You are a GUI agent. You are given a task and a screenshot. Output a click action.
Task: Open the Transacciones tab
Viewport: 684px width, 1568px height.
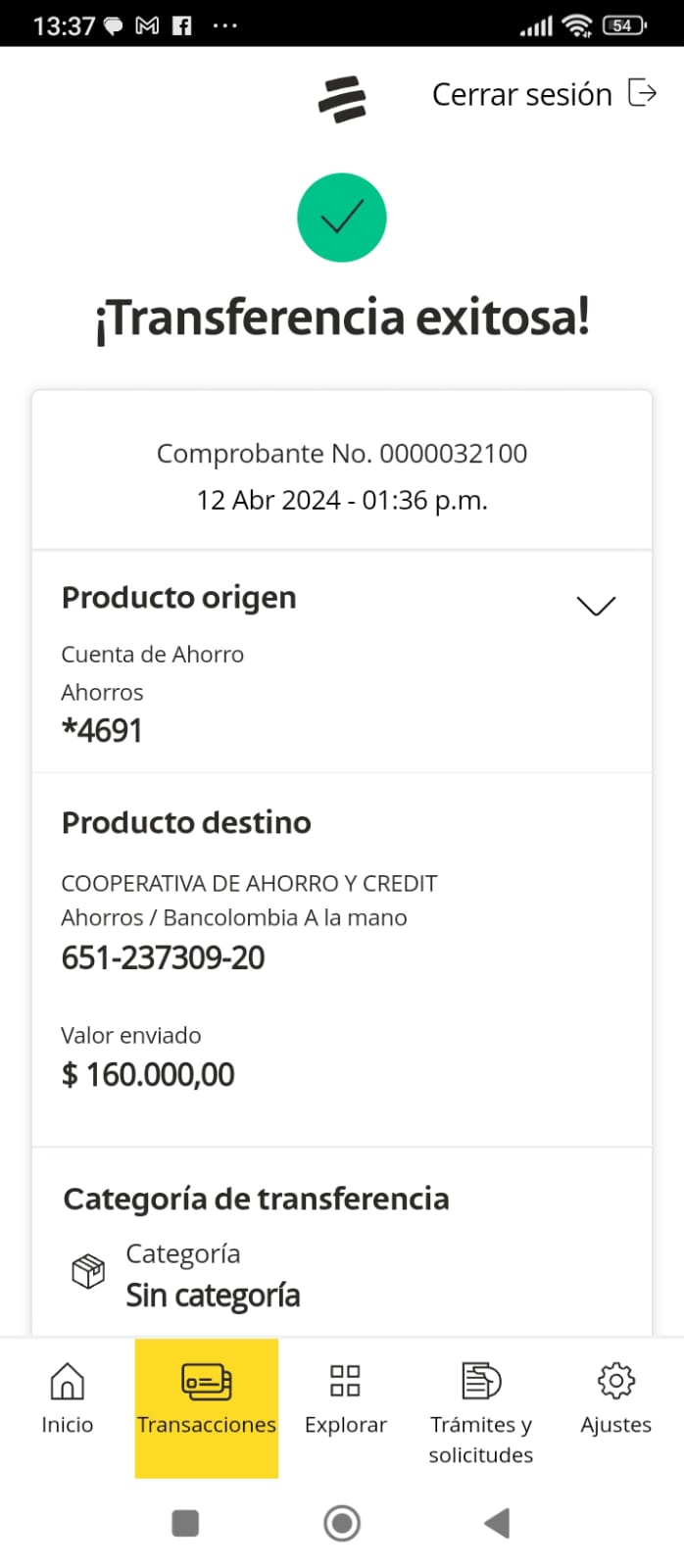[207, 1398]
